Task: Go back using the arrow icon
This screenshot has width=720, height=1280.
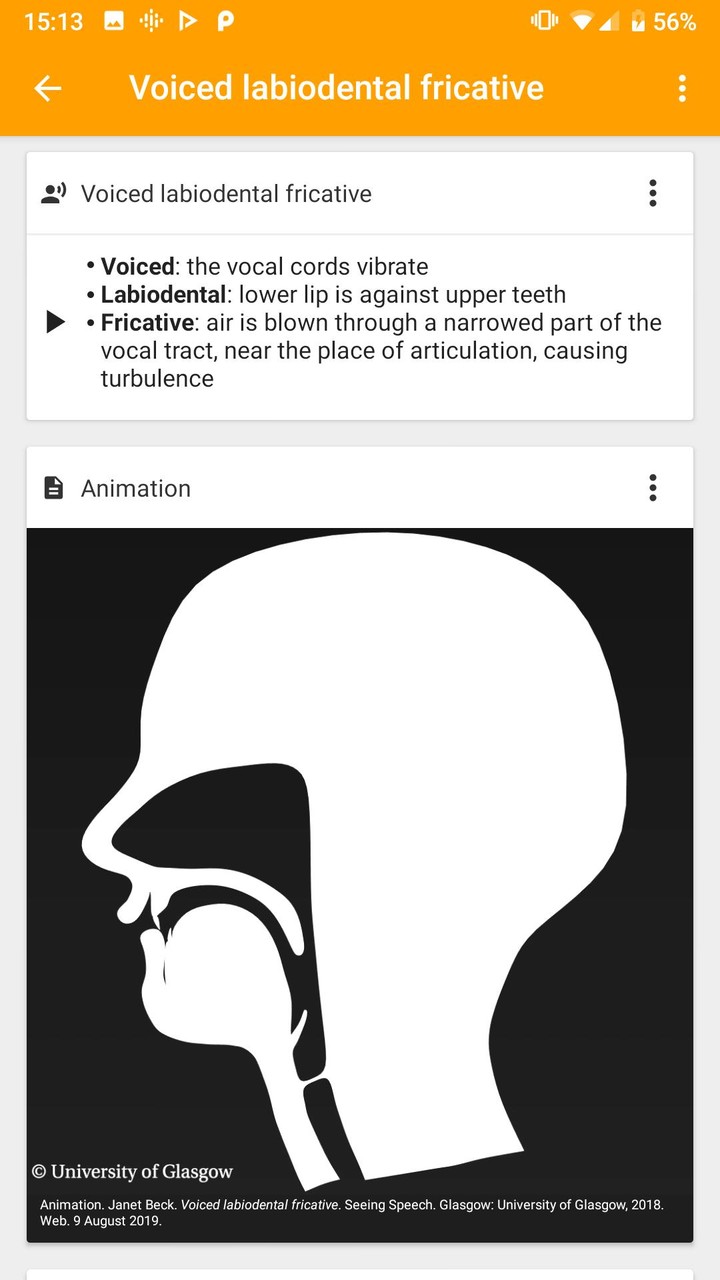Action: click(x=48, y=88)
